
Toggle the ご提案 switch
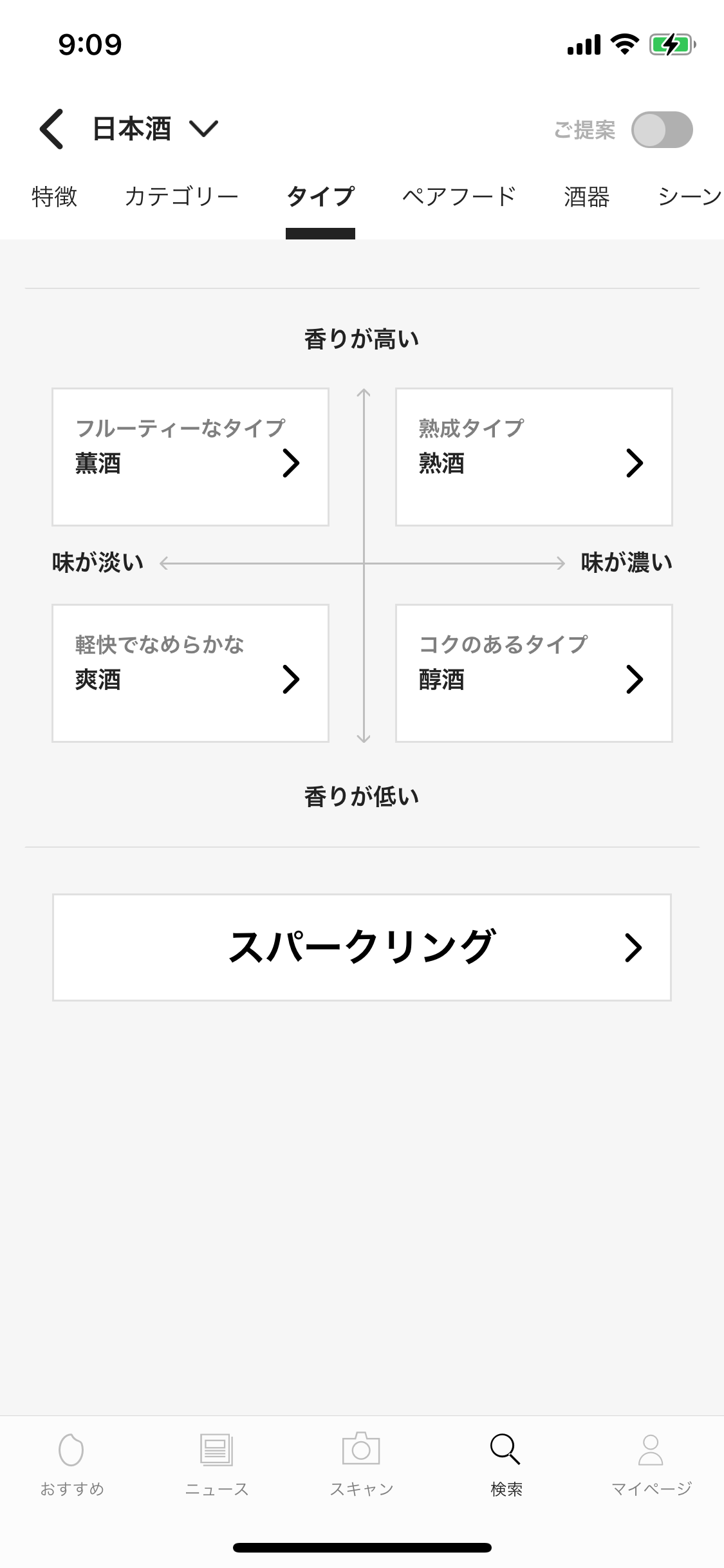pos(662,130)
